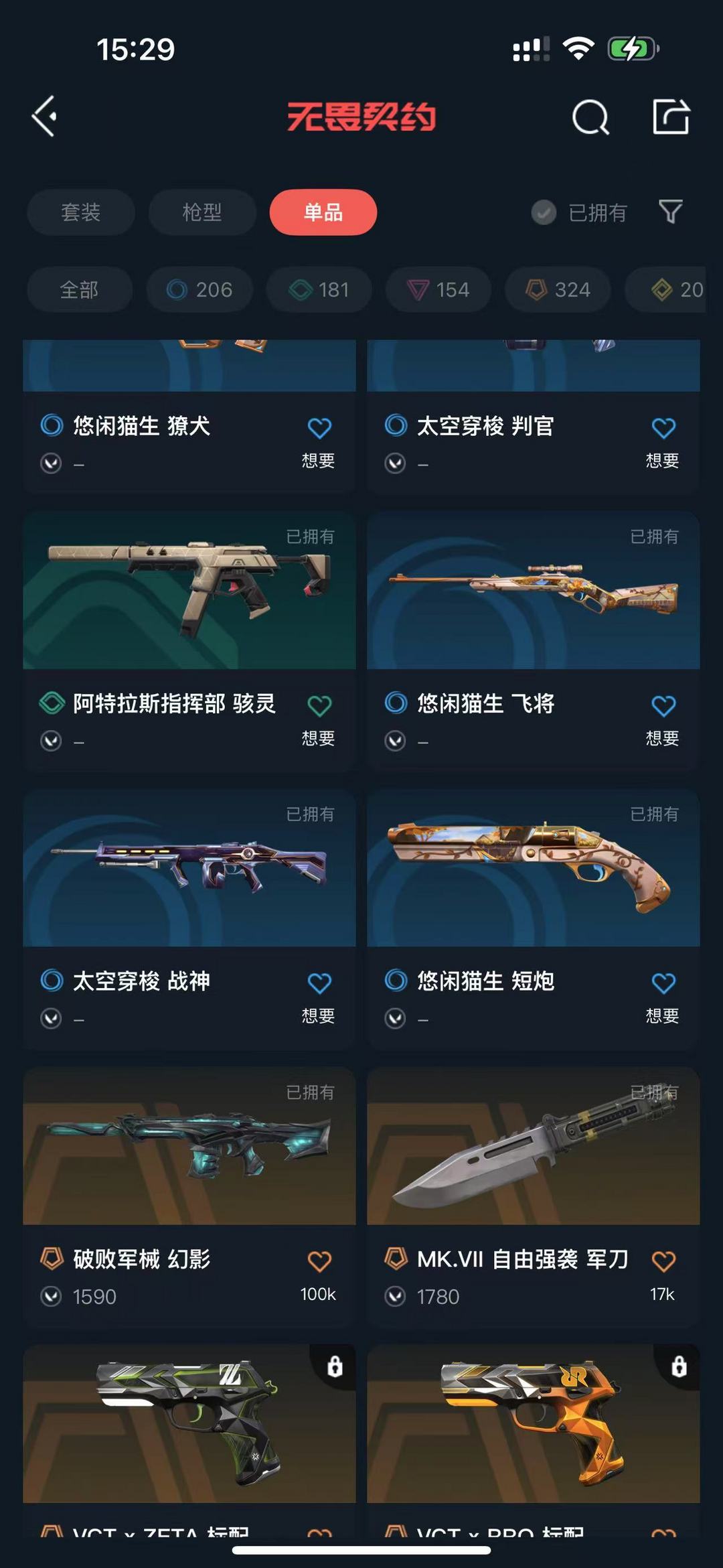Go back using the top-left arrow
This screenshot has width=723, height=1568.
[44, 117]
